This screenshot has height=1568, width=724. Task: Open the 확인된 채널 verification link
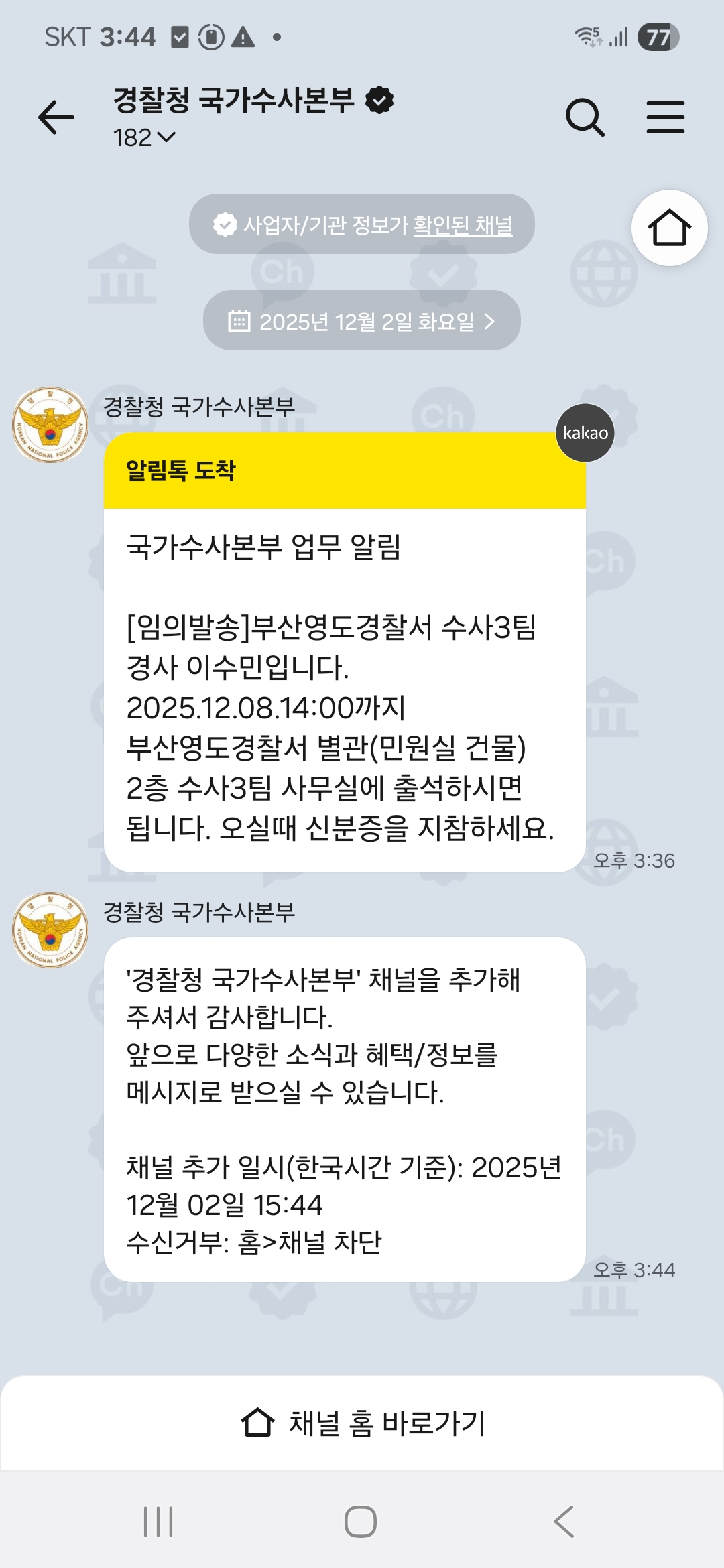coord(463,225)
